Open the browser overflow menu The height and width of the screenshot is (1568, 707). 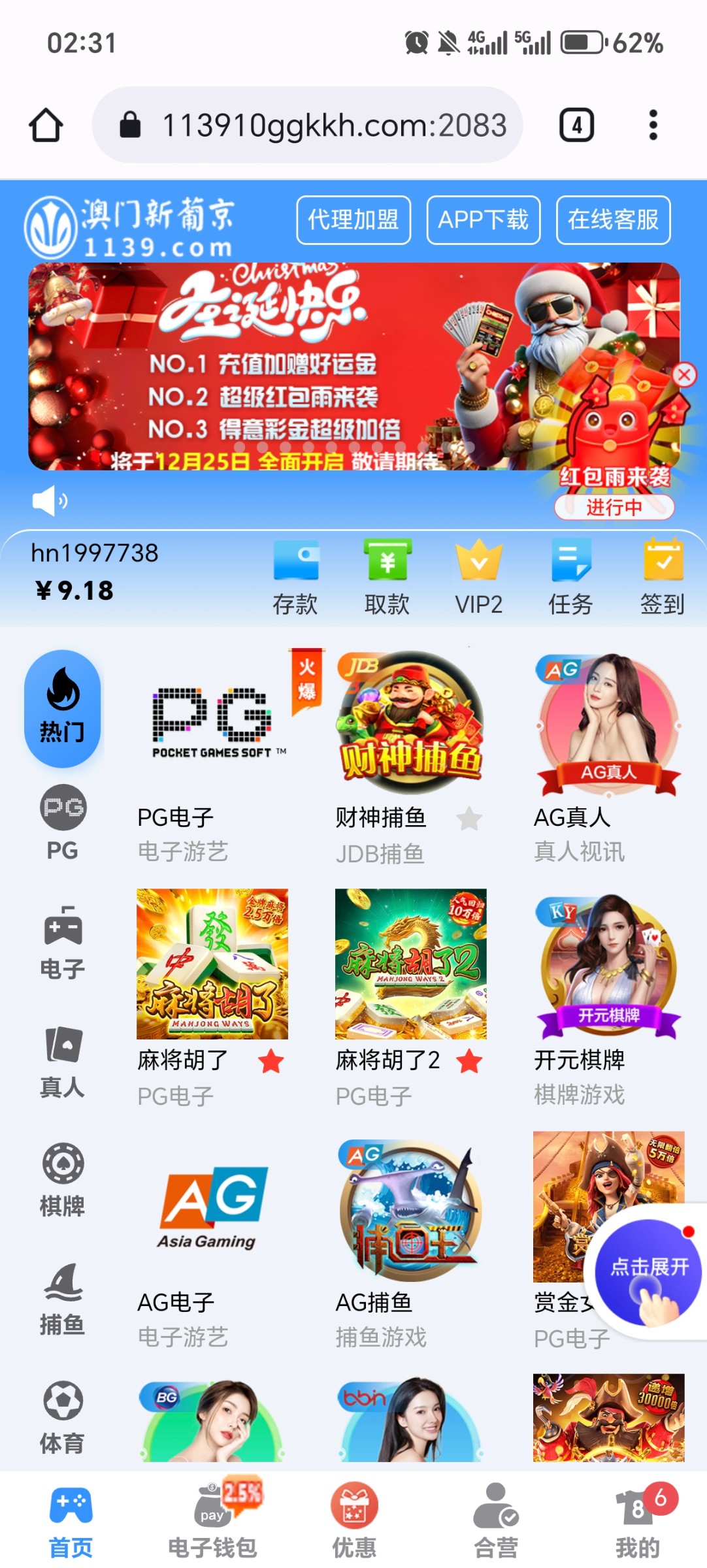tap(652, 125)
